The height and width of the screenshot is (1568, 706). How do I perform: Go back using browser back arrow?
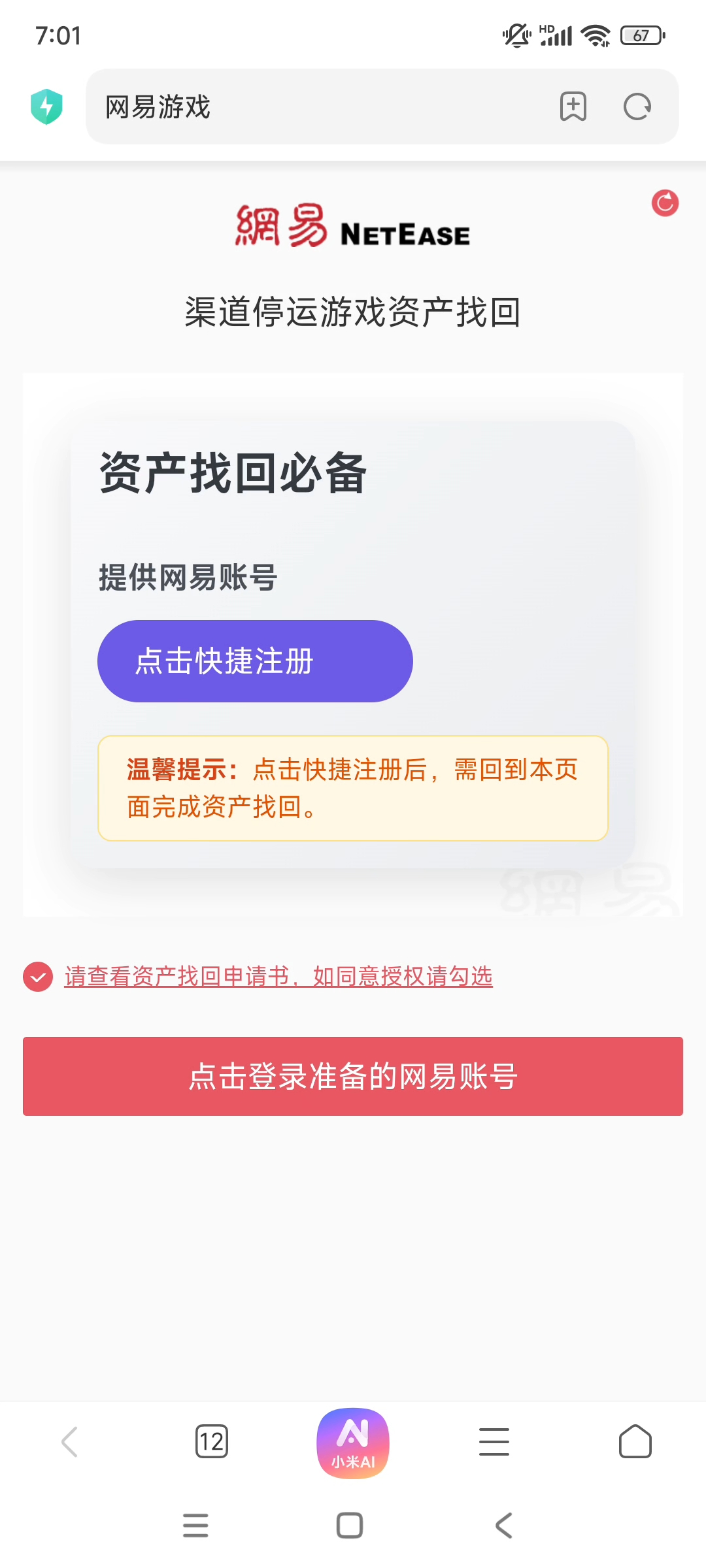click(68, 1442)
